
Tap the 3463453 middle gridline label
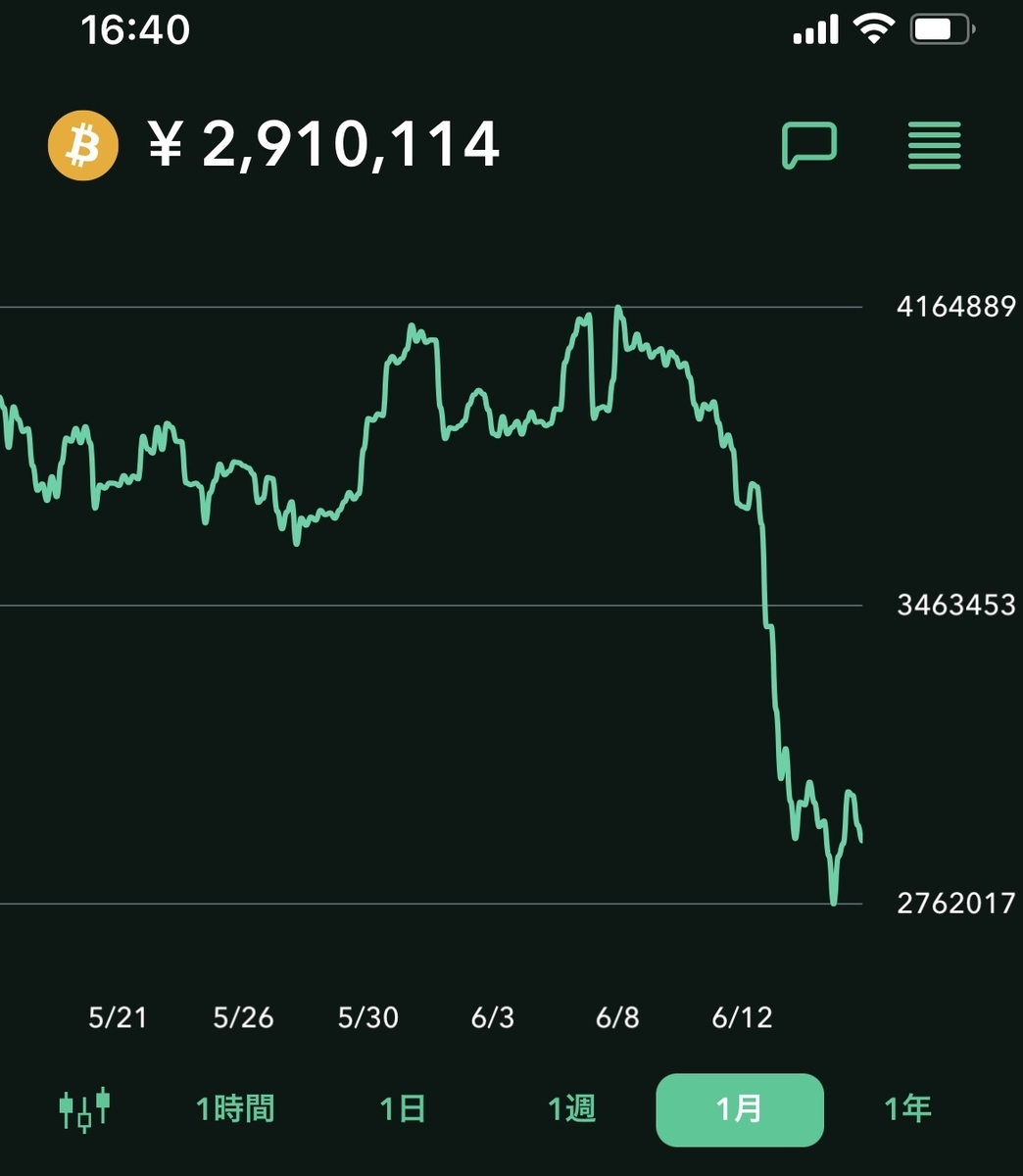coord(954,606)
